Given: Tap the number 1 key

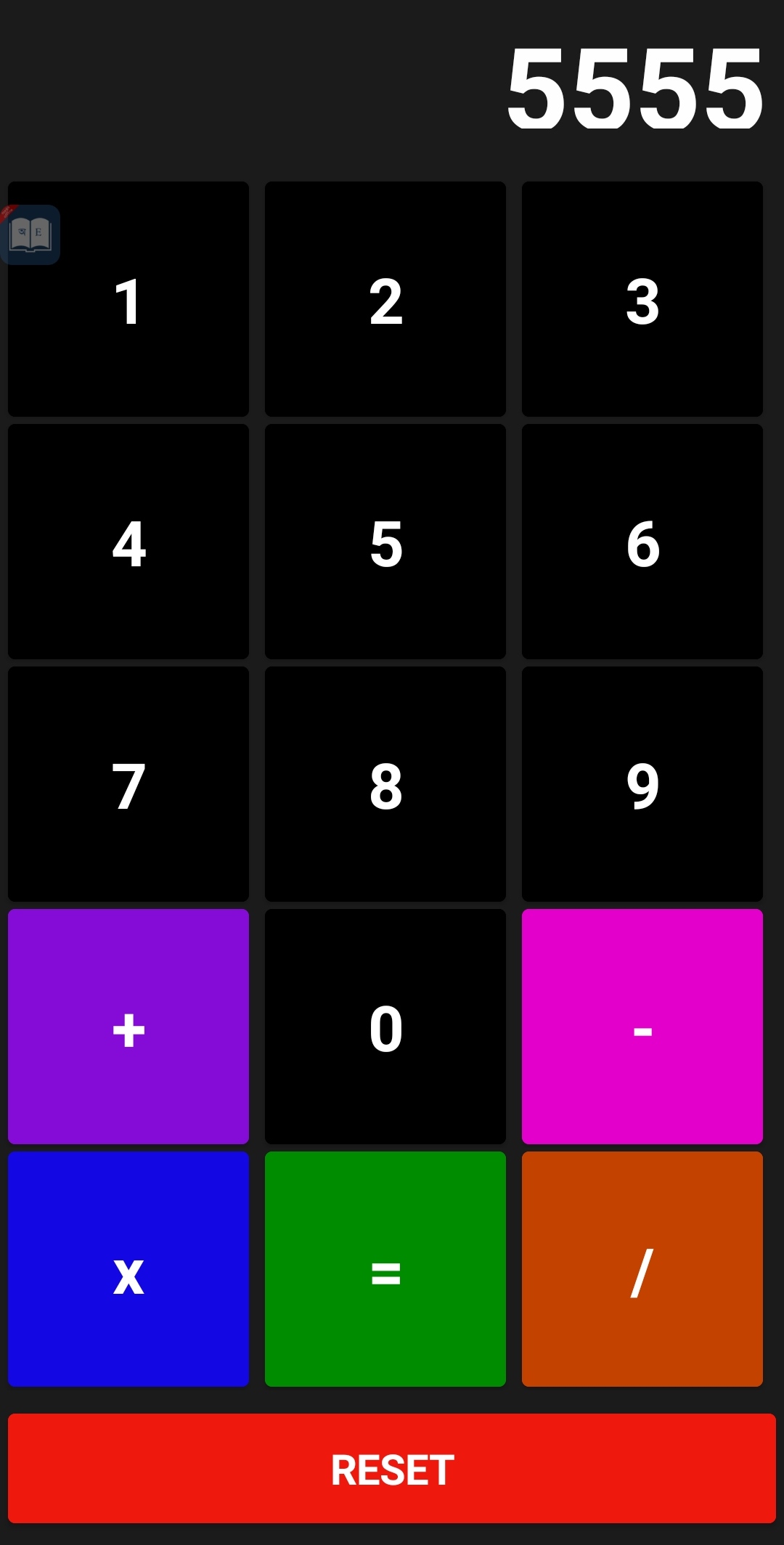Looking at the screenshot, I should (128, 299).
